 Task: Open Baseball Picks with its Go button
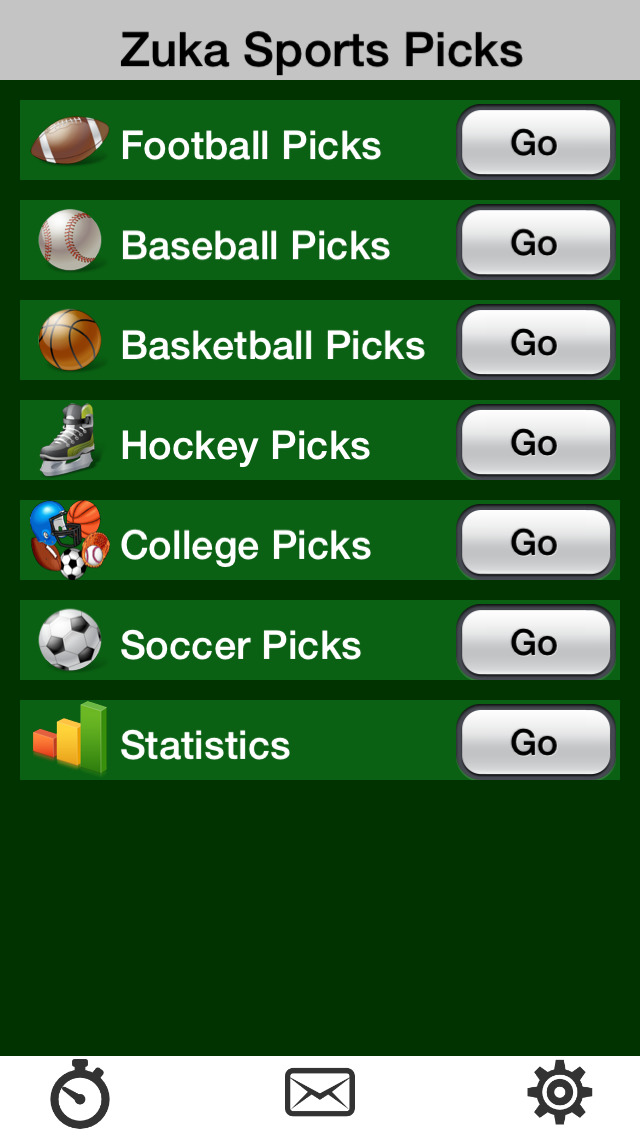[535, 242]
